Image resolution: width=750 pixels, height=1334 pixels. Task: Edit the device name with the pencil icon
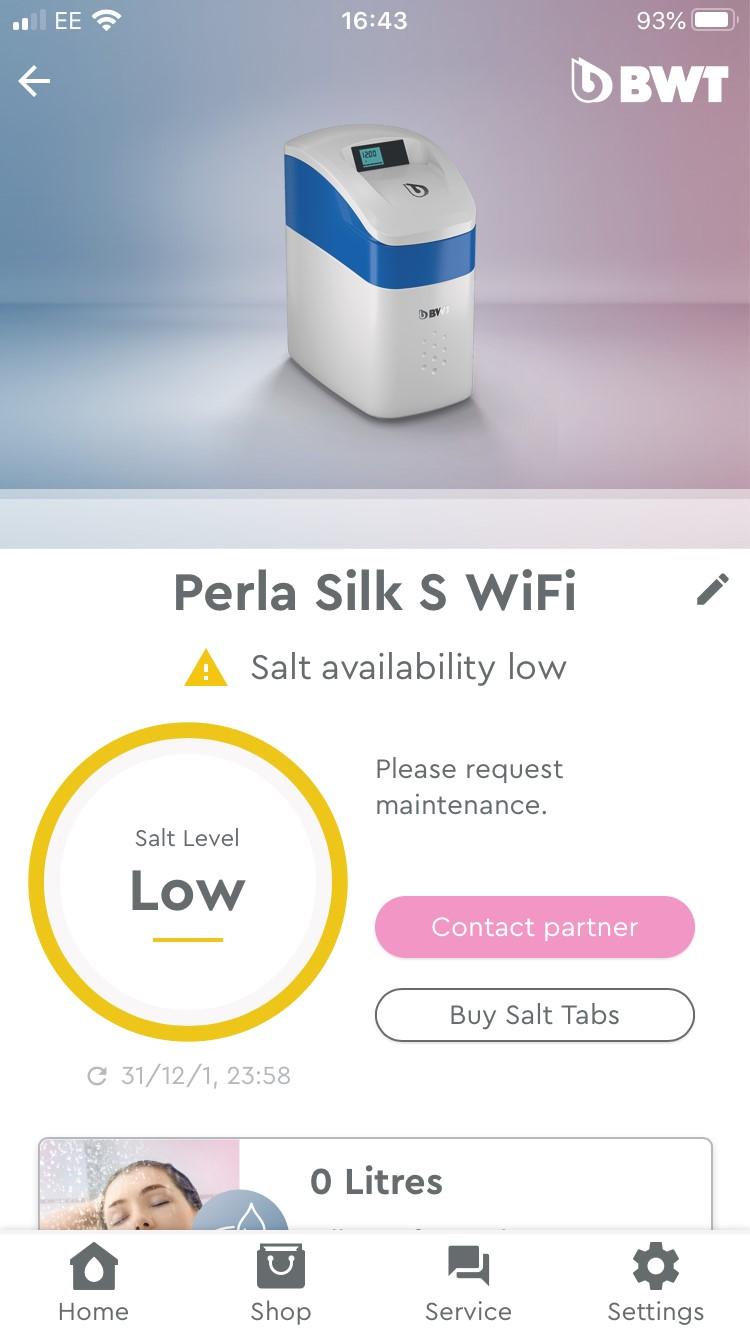pyautogui.click(x=712, y=591)
